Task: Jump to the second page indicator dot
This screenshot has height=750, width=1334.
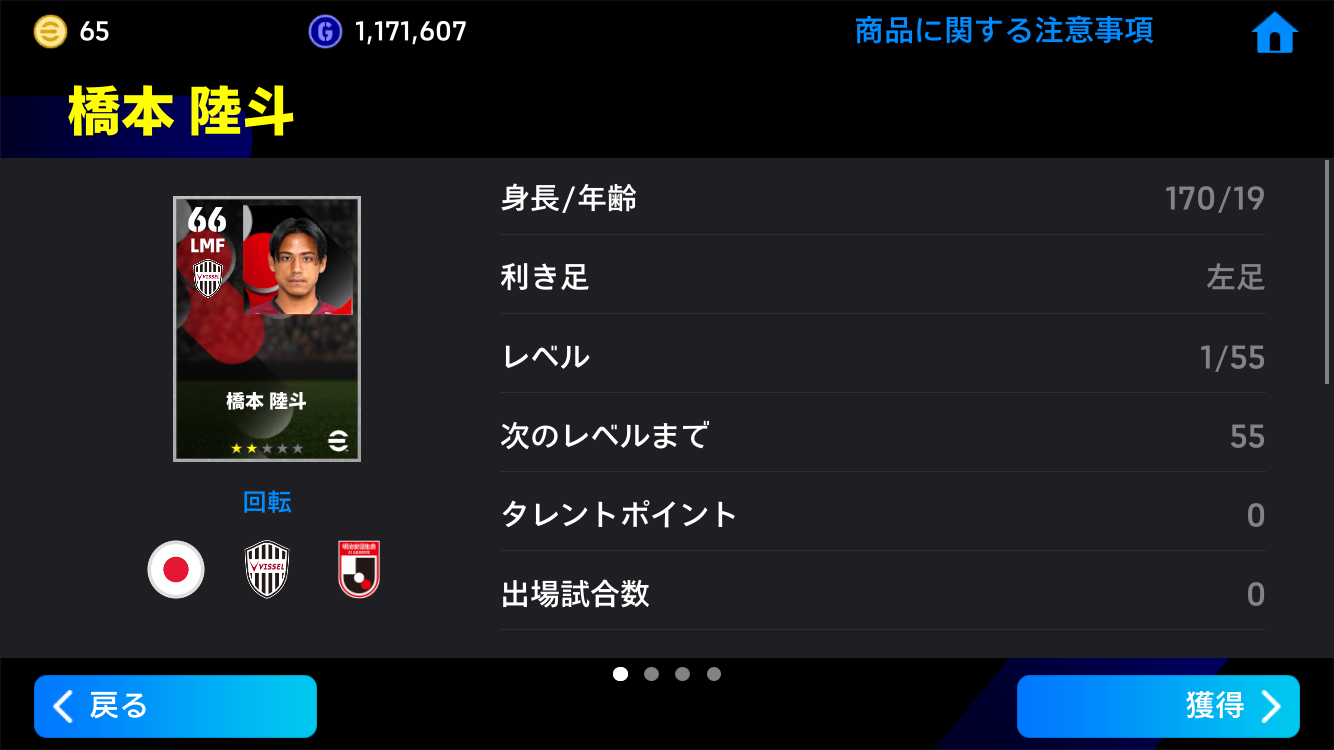Action: point(651,674)
